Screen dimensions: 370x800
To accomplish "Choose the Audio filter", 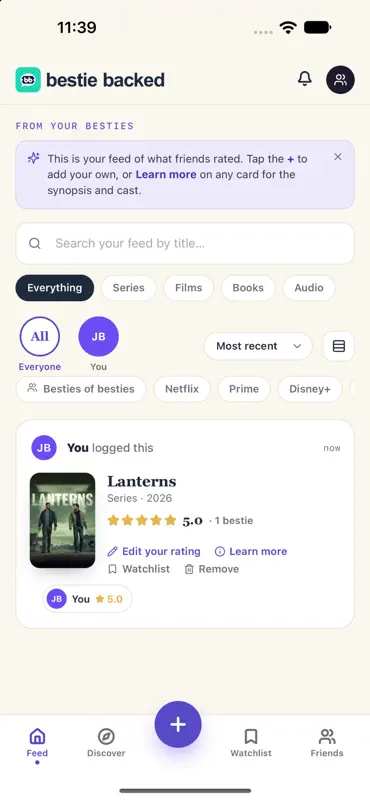I will [x=309, y=288].
